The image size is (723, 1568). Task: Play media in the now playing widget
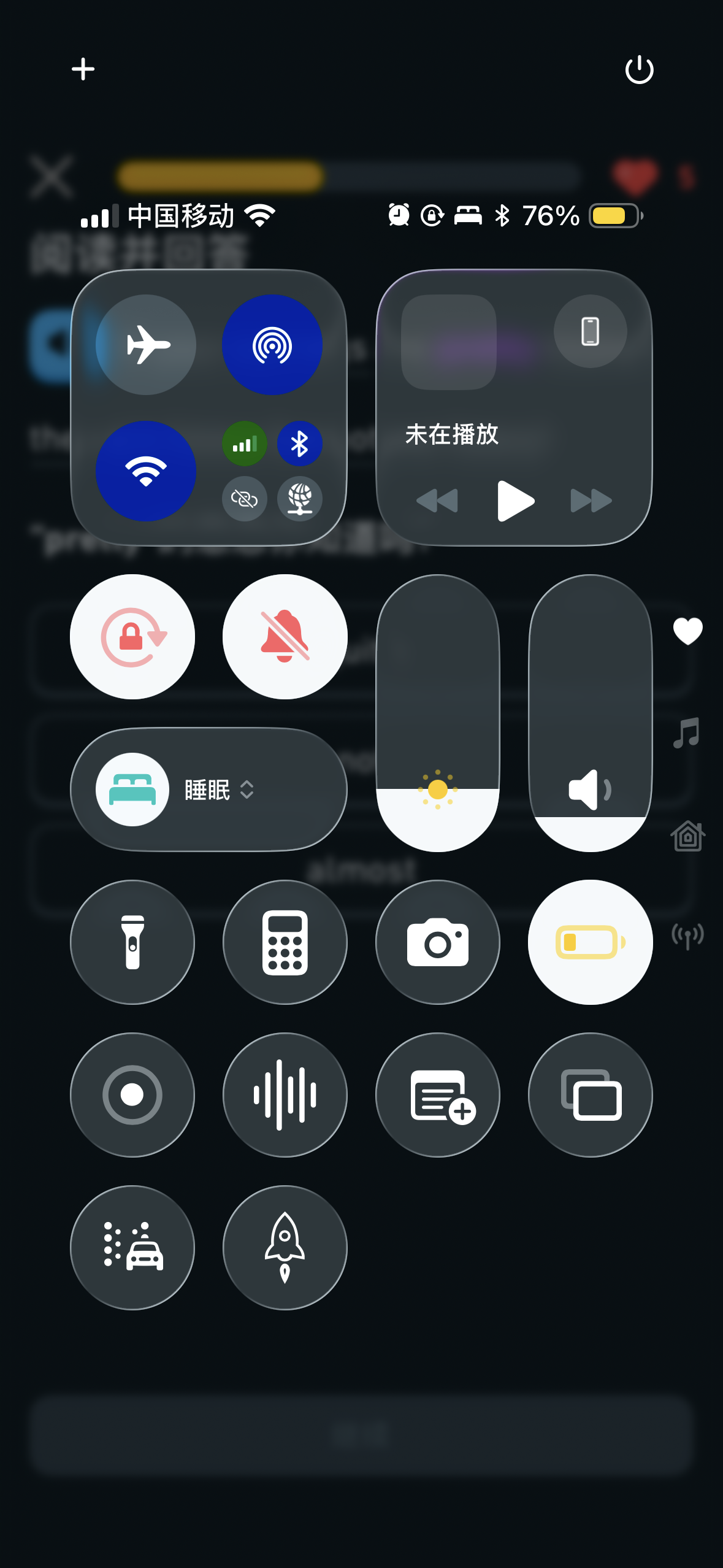pyautogui.click(x=515, y=501)
